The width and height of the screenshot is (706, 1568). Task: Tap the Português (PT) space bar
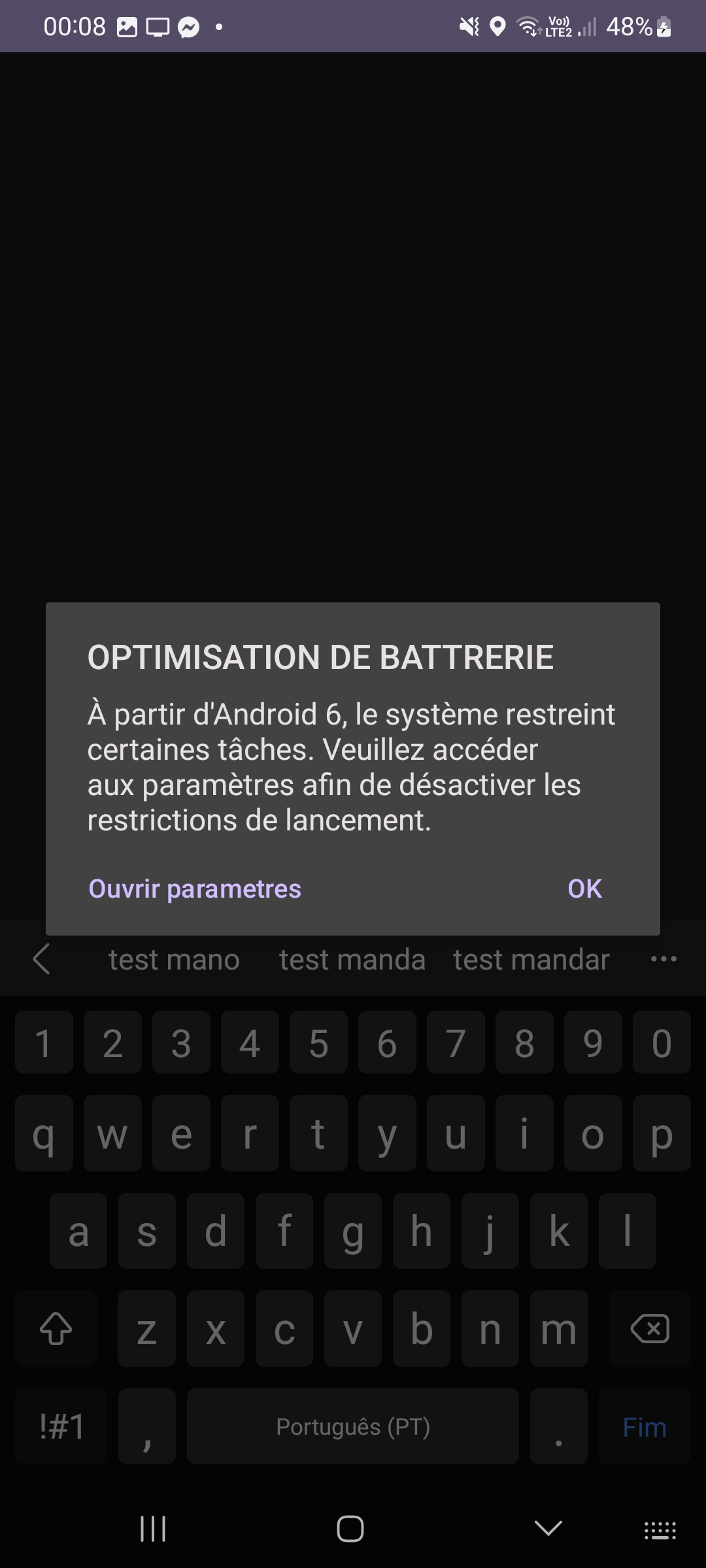(x=353, y=1427)
